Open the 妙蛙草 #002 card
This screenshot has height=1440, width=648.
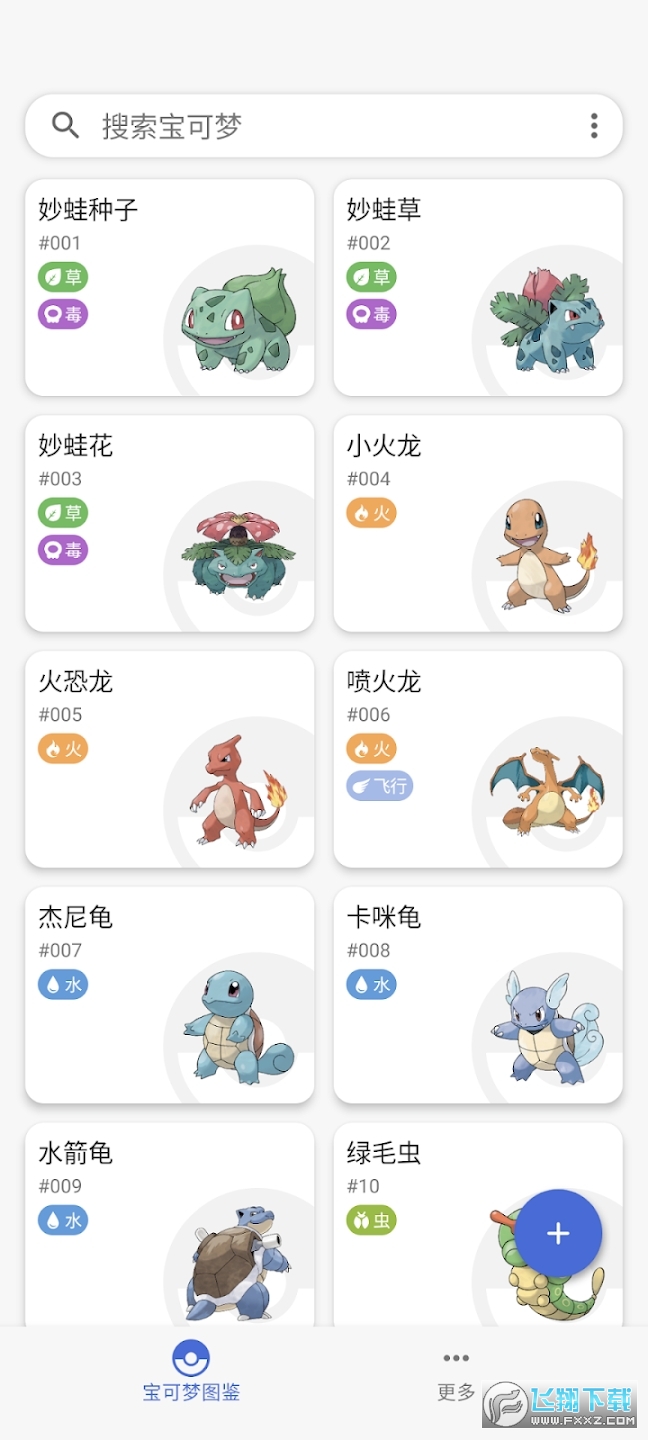coord(477,288)
